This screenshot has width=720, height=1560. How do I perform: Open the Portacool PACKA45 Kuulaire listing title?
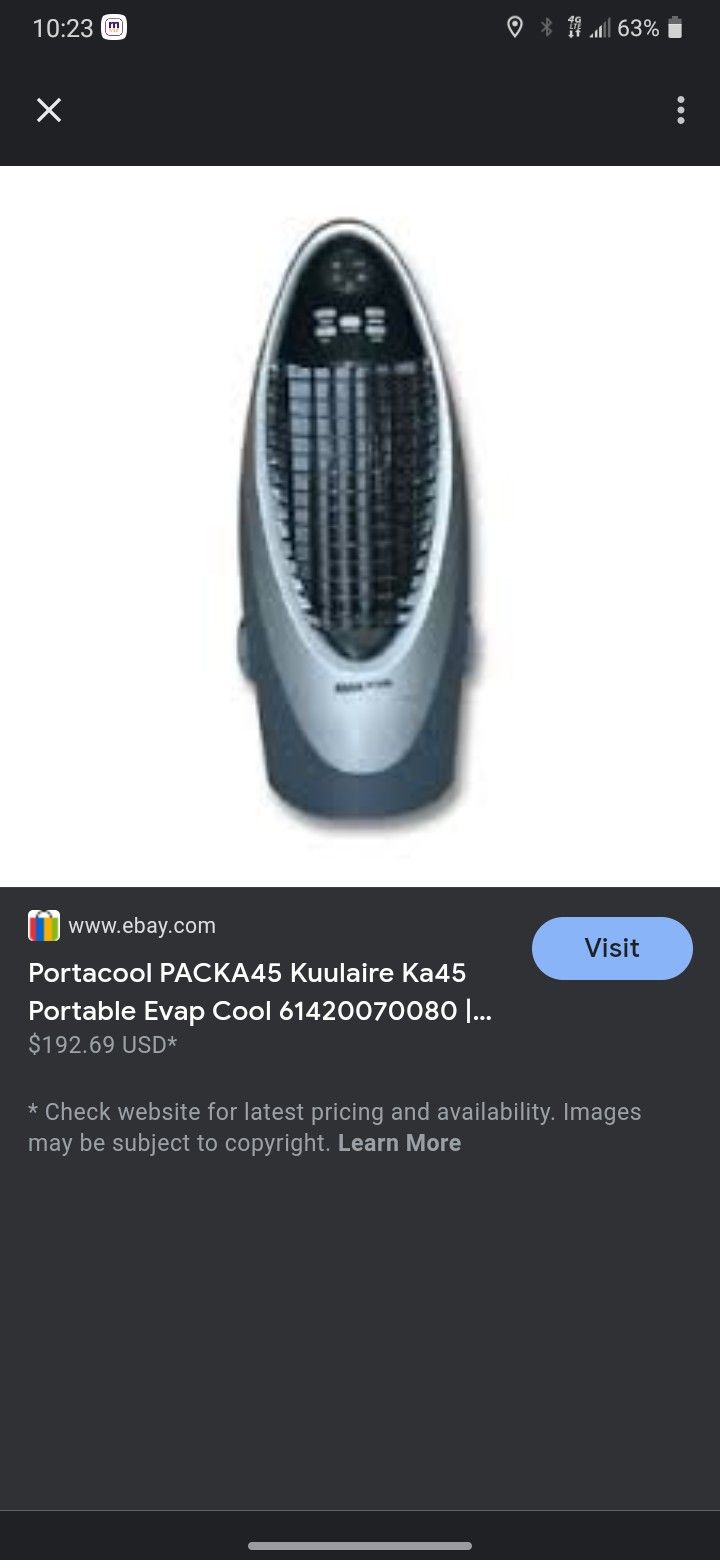coord(260,991)
